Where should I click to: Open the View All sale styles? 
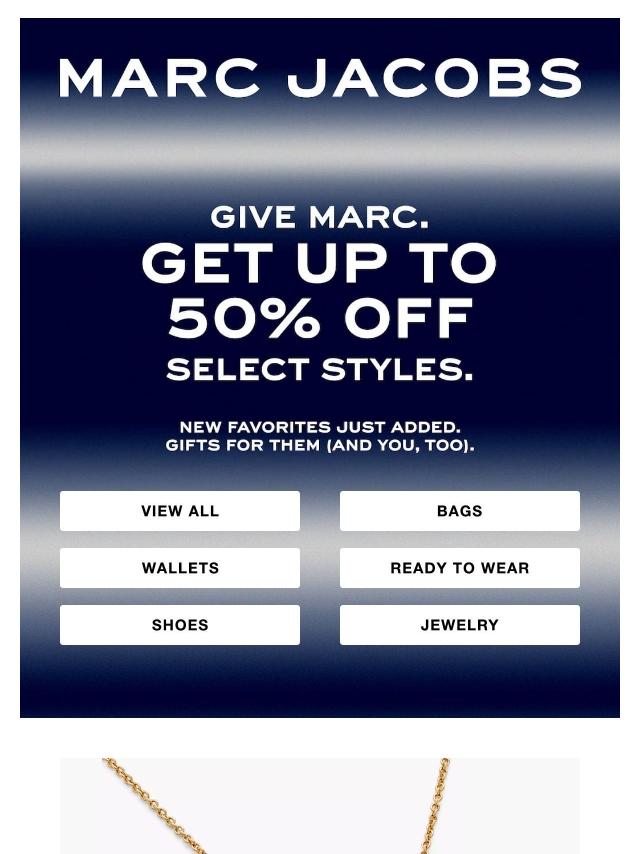click(x=180, y=511)
